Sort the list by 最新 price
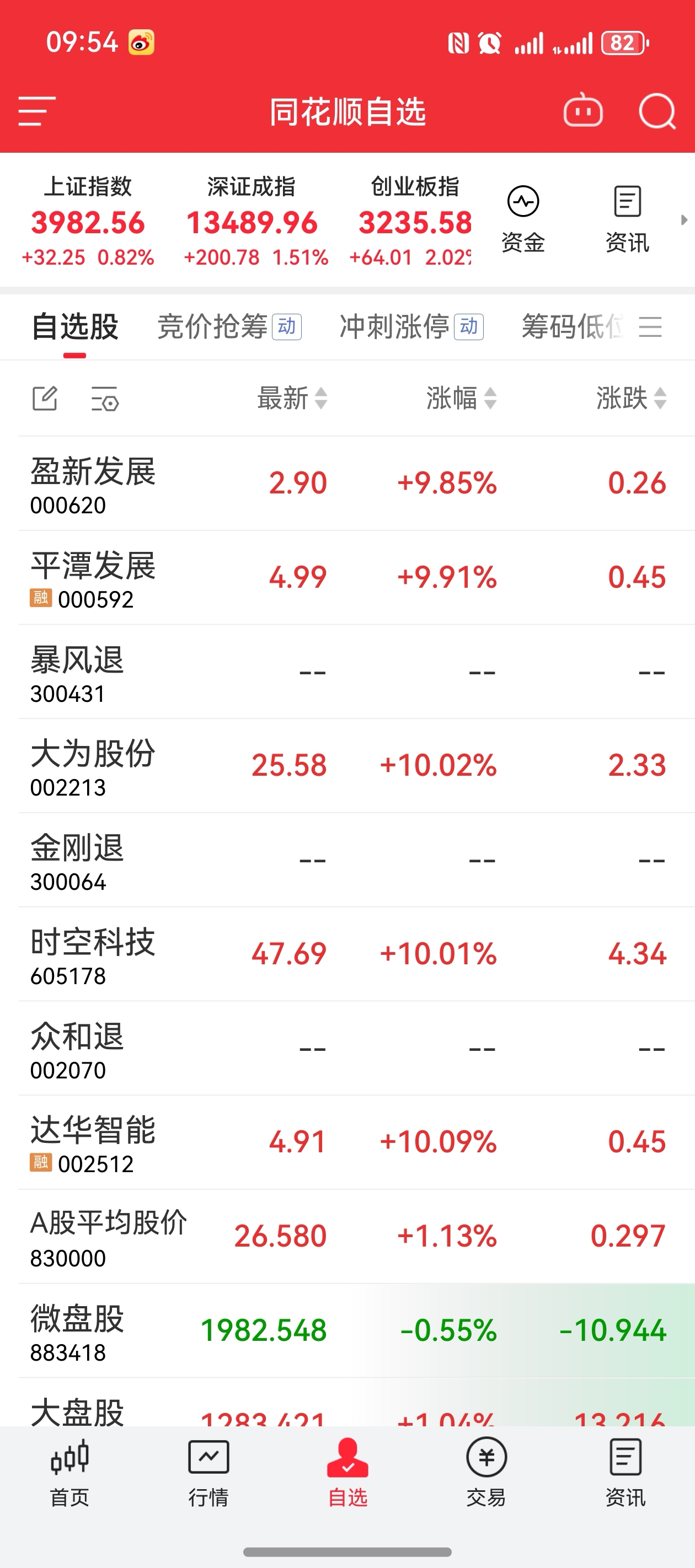Viewport: 695px width, 1568px height. (292, 398)
